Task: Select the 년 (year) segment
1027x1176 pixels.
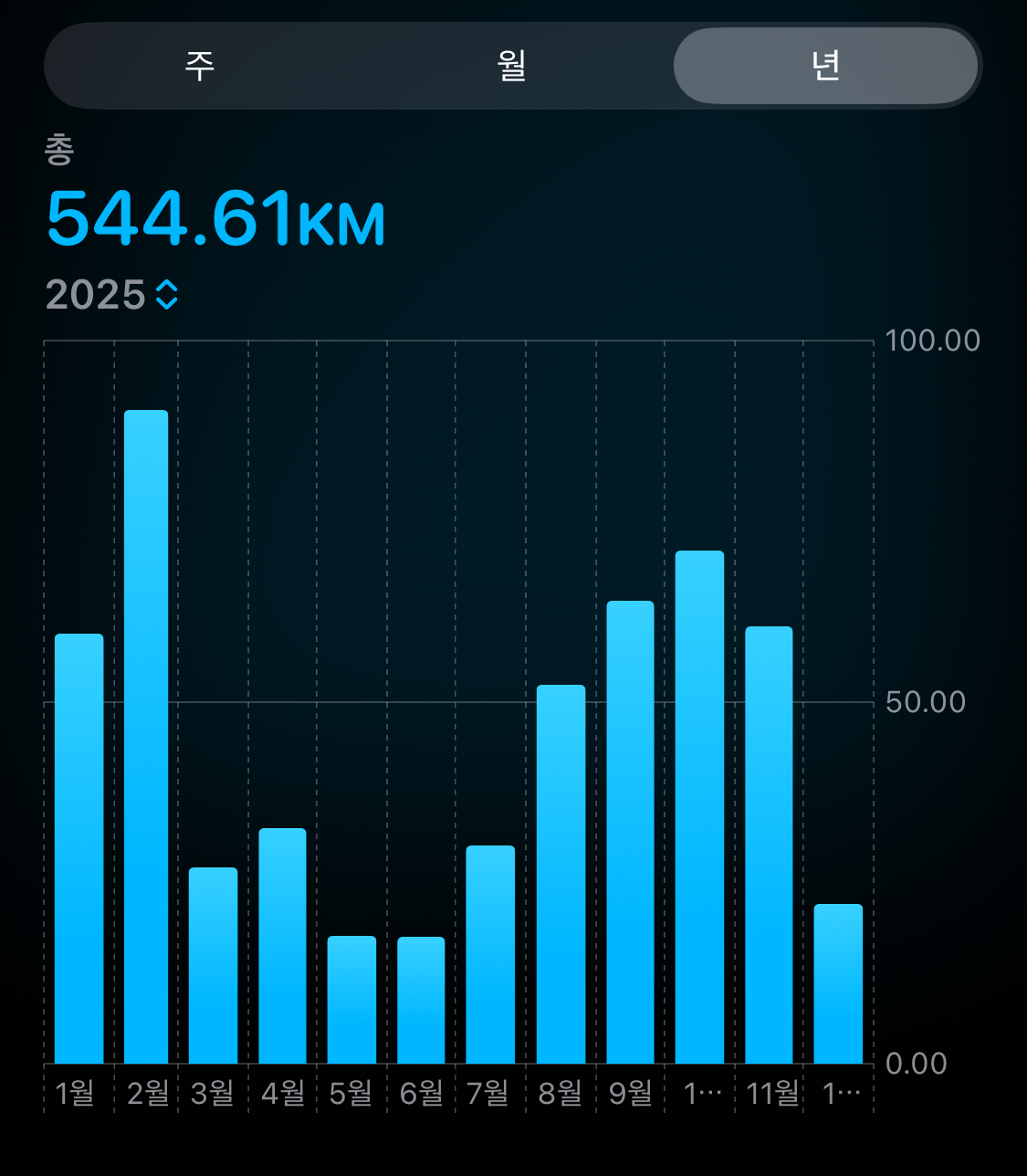Action: [825, 66]
